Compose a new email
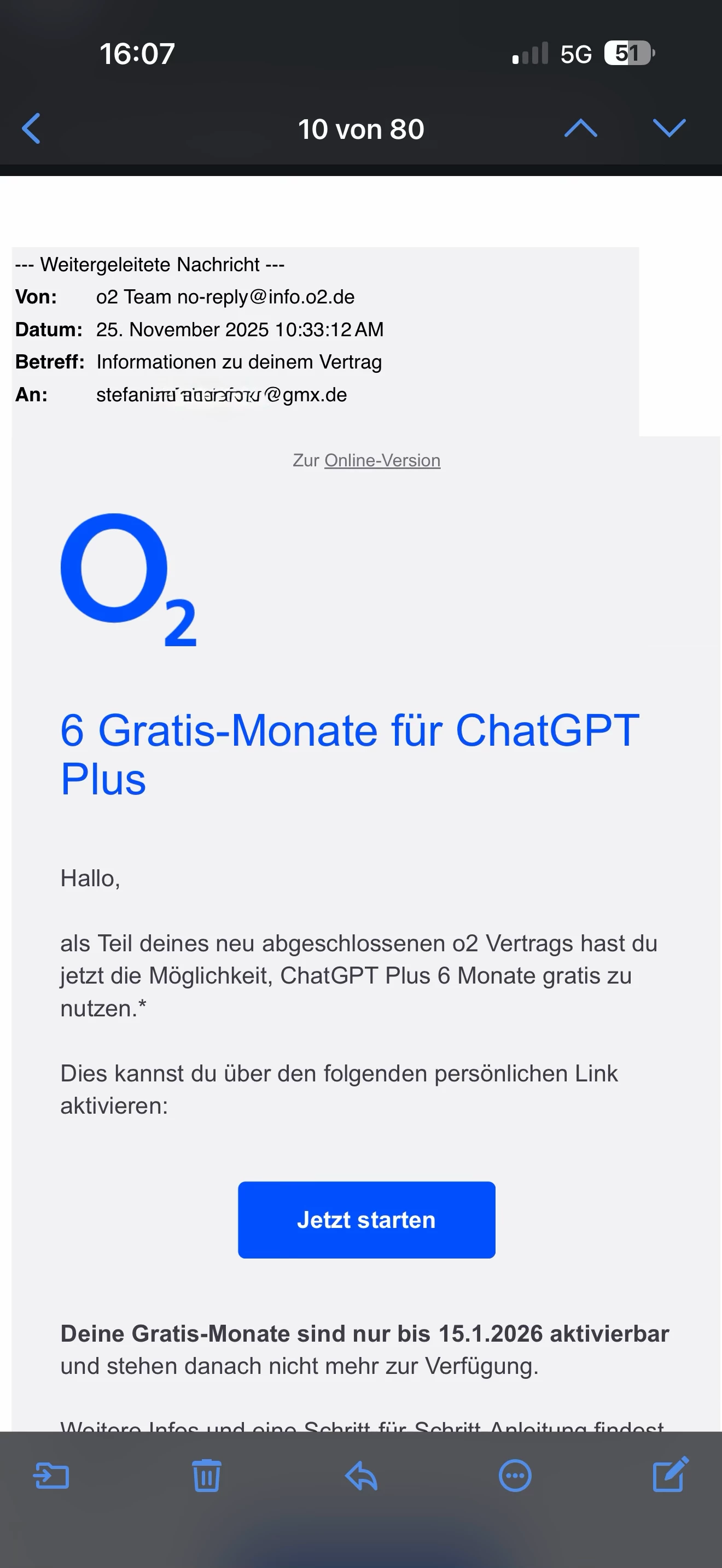722x1568 pixels. pos(670,1475)
